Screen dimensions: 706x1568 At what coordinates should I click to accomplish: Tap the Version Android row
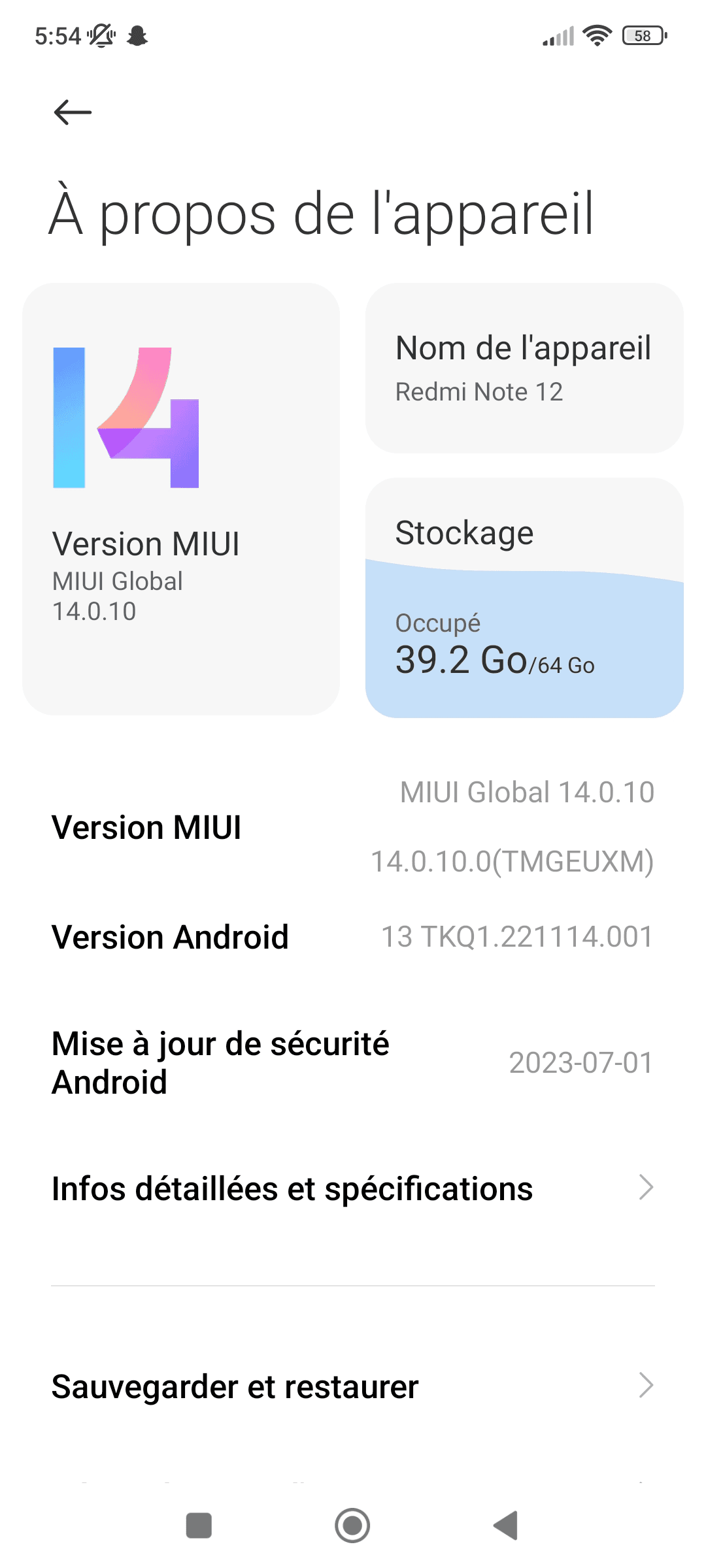(x=353, y=937)
